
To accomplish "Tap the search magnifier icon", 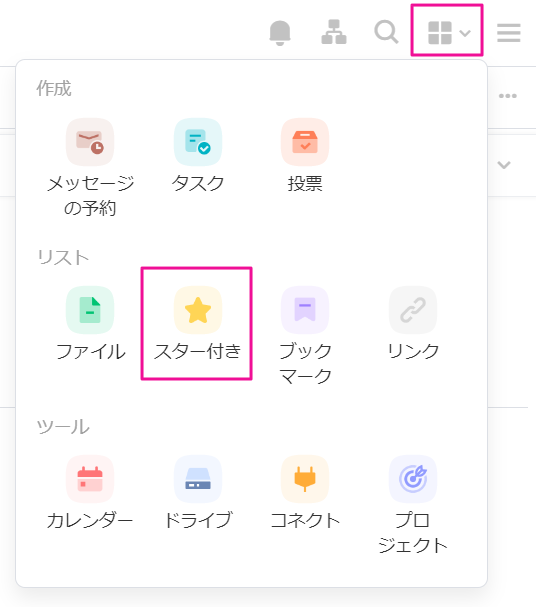I will point(386,32).
